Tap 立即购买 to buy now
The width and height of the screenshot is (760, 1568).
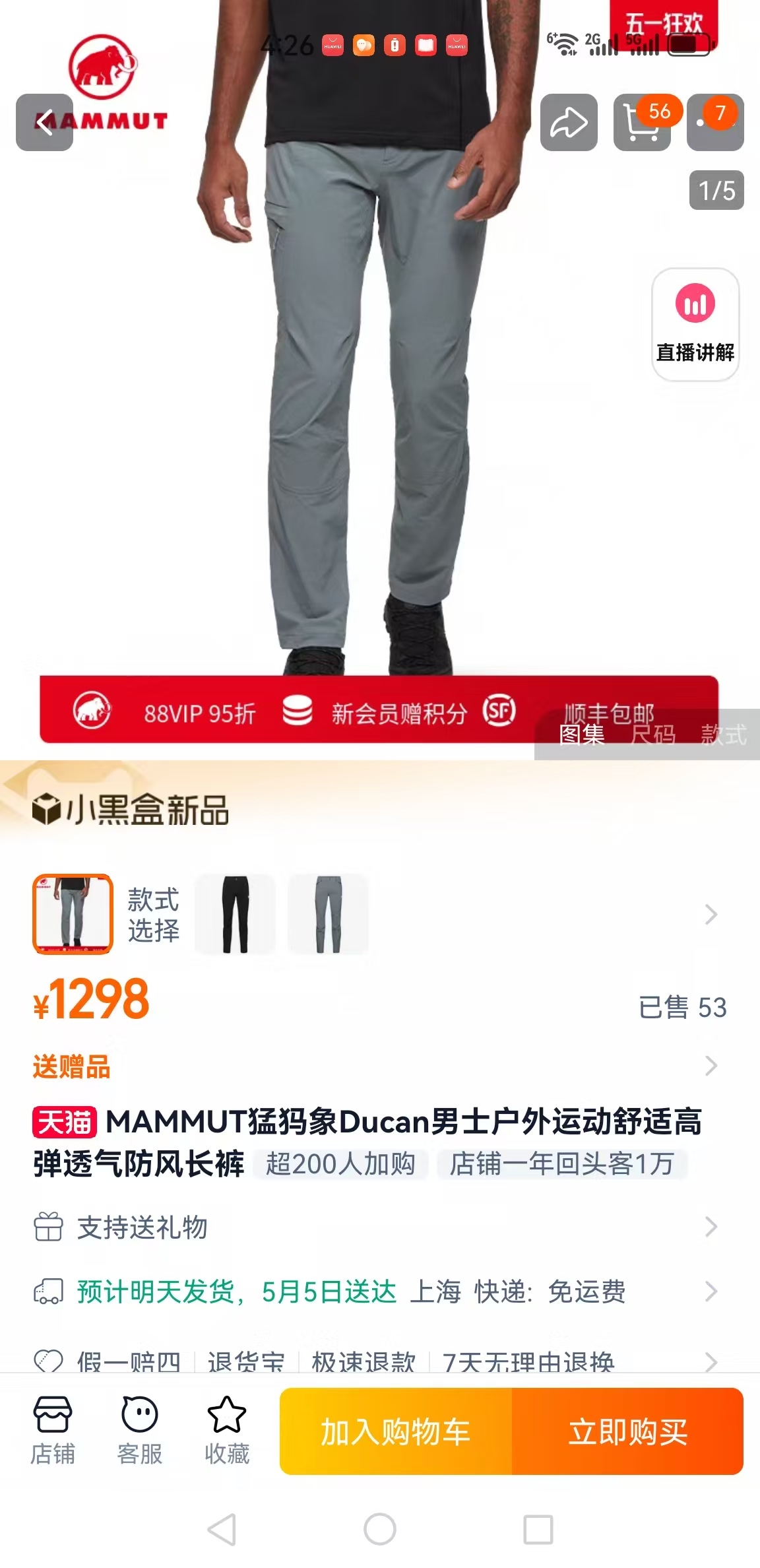coord(627,1431)
